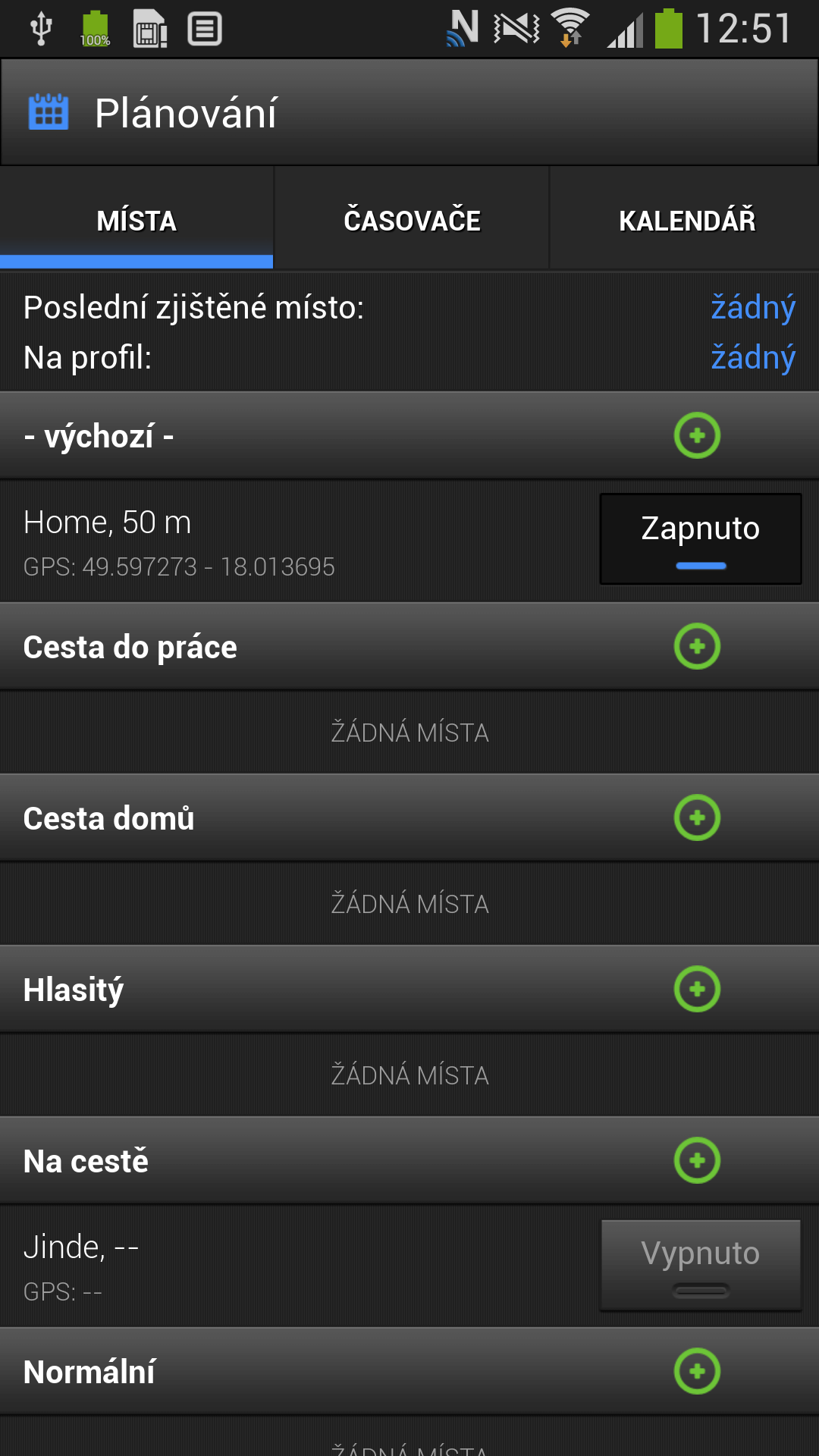
Task: Add a place to the výchozí profile
Action: tap(697, 436)
